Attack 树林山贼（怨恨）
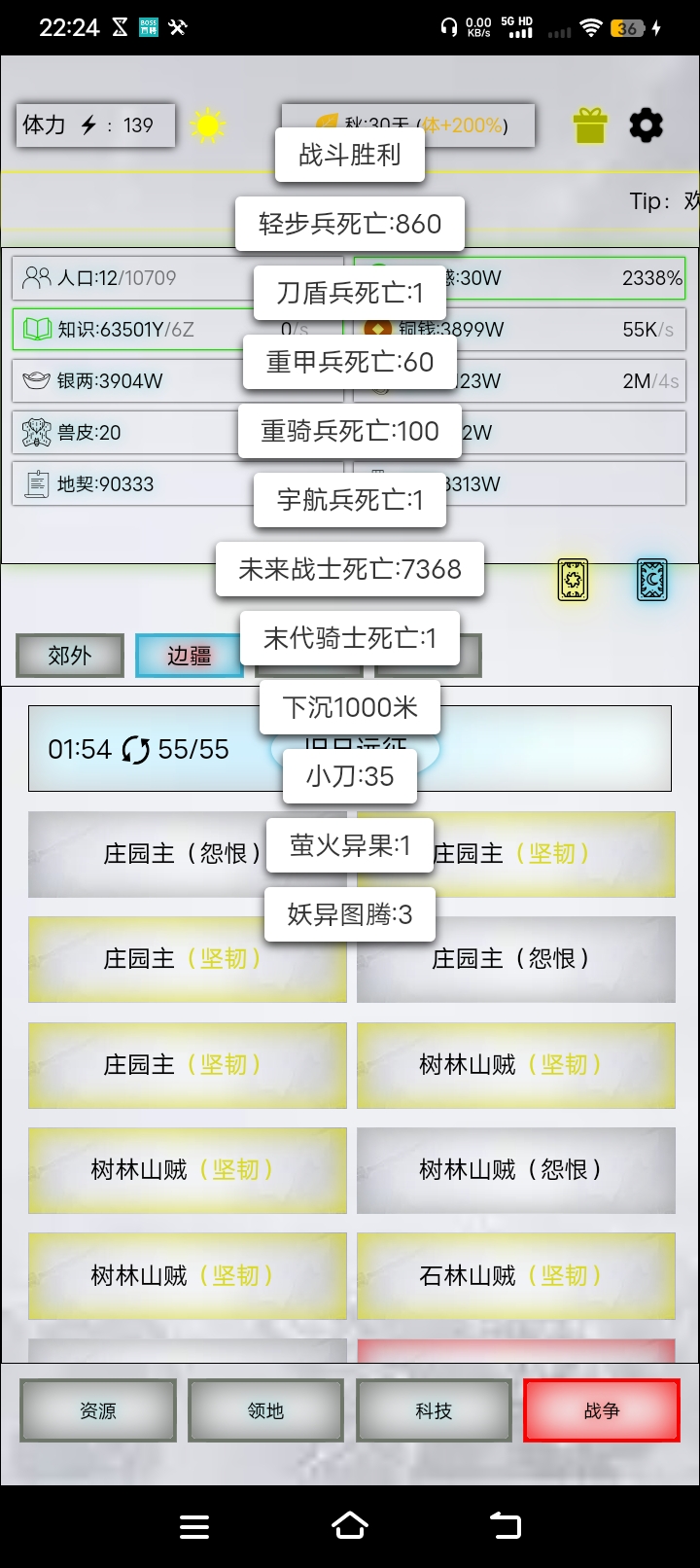The height and width of the screenshot is (1568, 700). tap(516, 1170)
